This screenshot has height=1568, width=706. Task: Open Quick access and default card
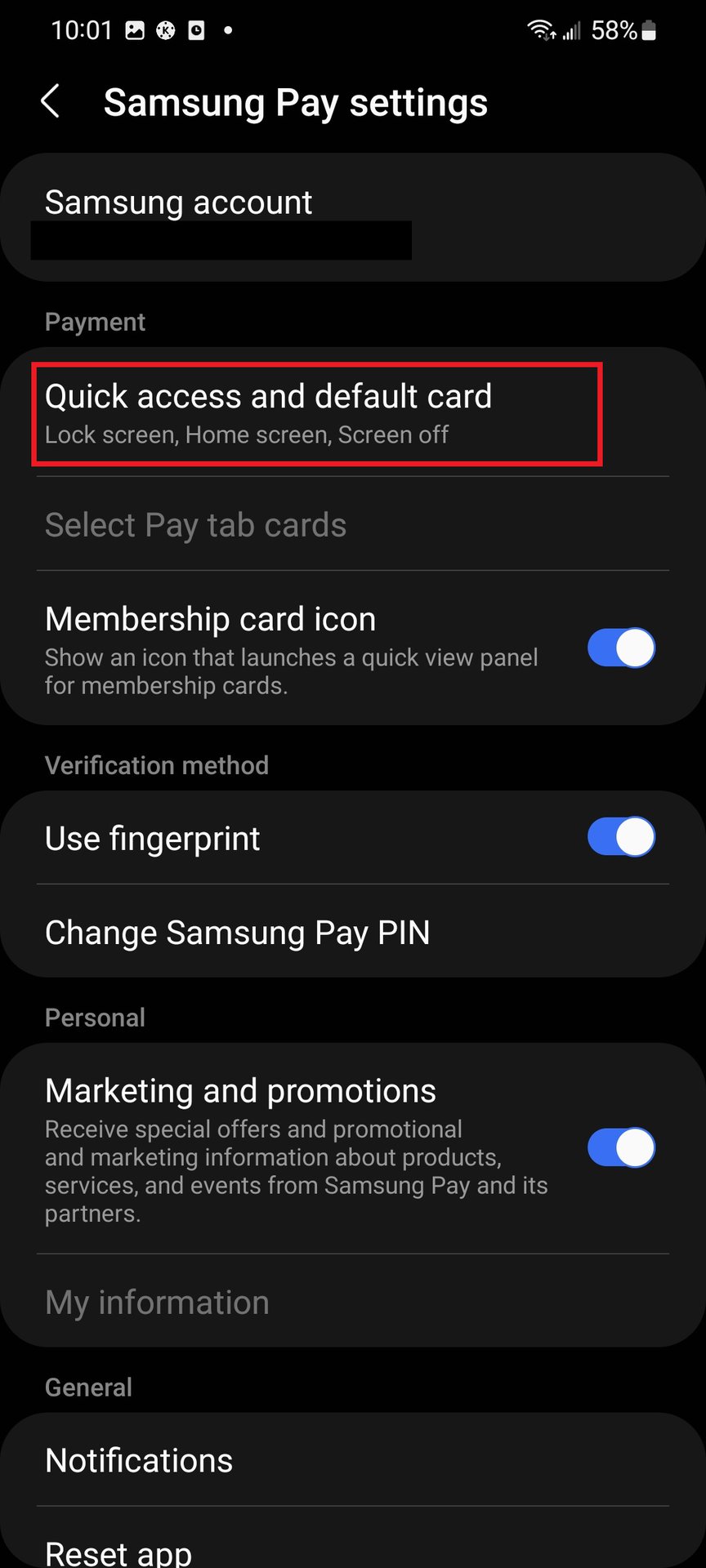tap(317, 414)
